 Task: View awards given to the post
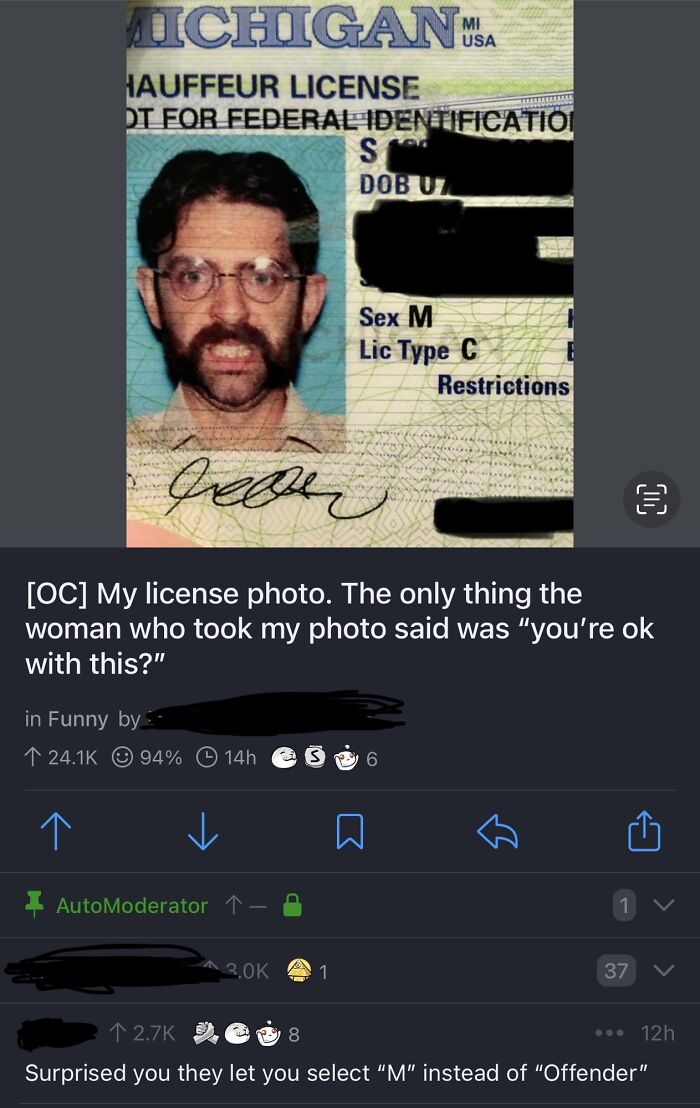320,758
